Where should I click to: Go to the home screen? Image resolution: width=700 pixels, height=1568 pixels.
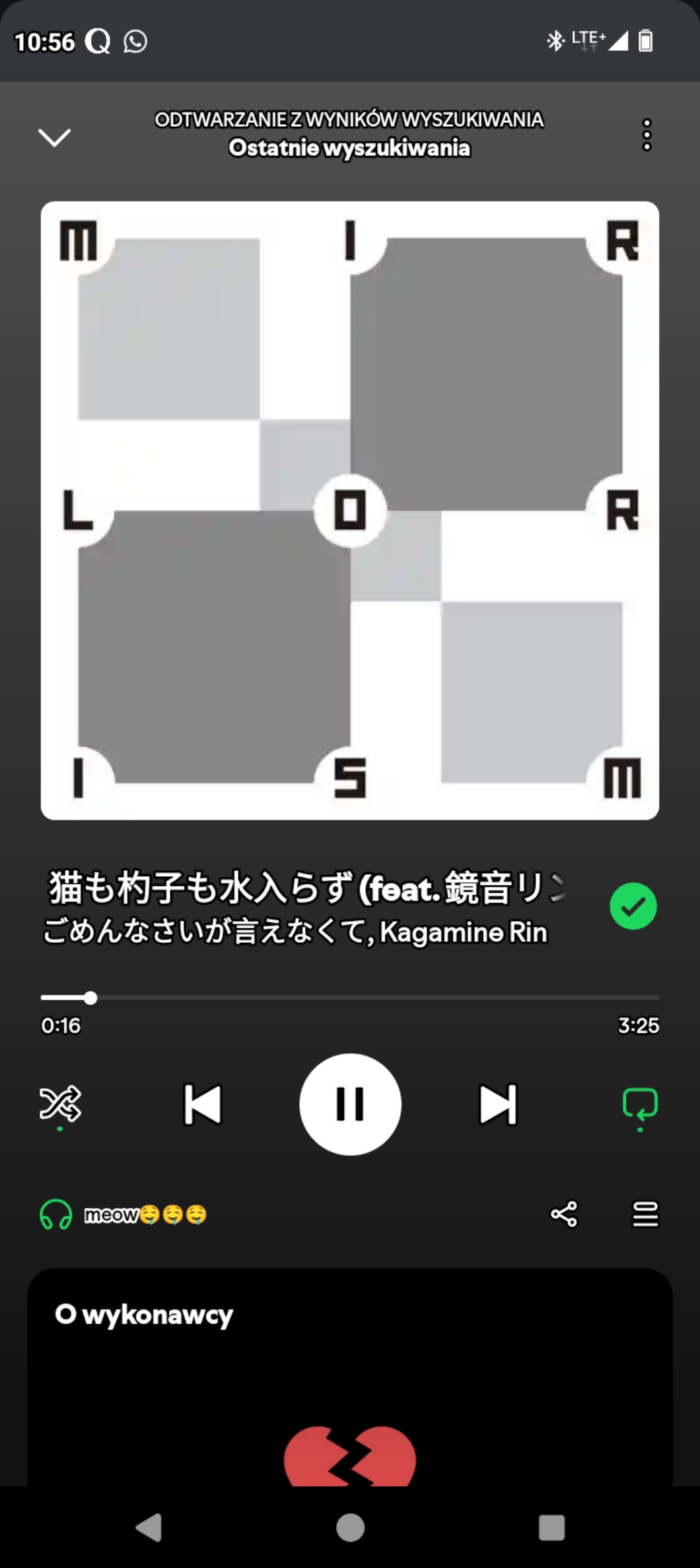[350, 1528]
